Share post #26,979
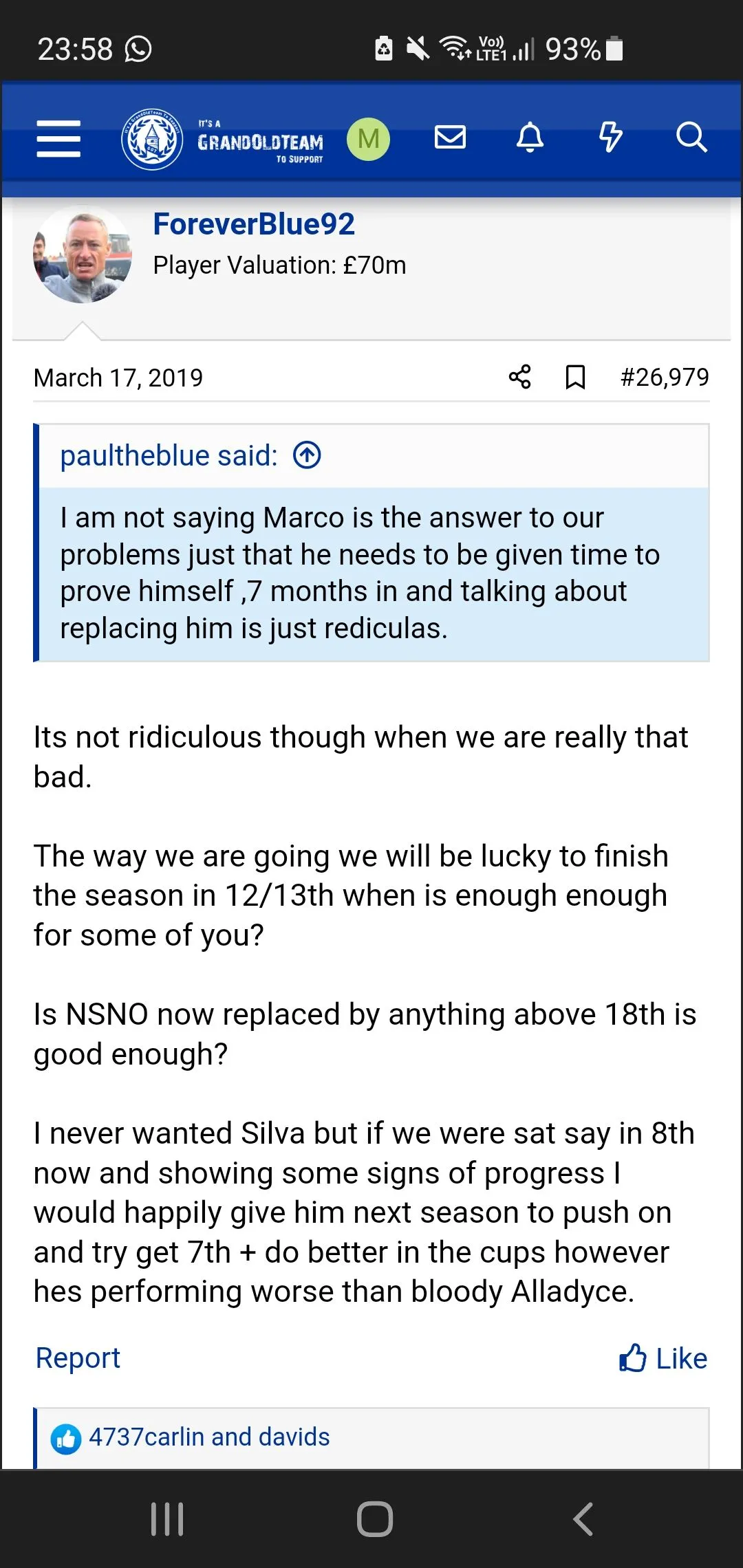The image size is (743, 1568). coord(520,377)
